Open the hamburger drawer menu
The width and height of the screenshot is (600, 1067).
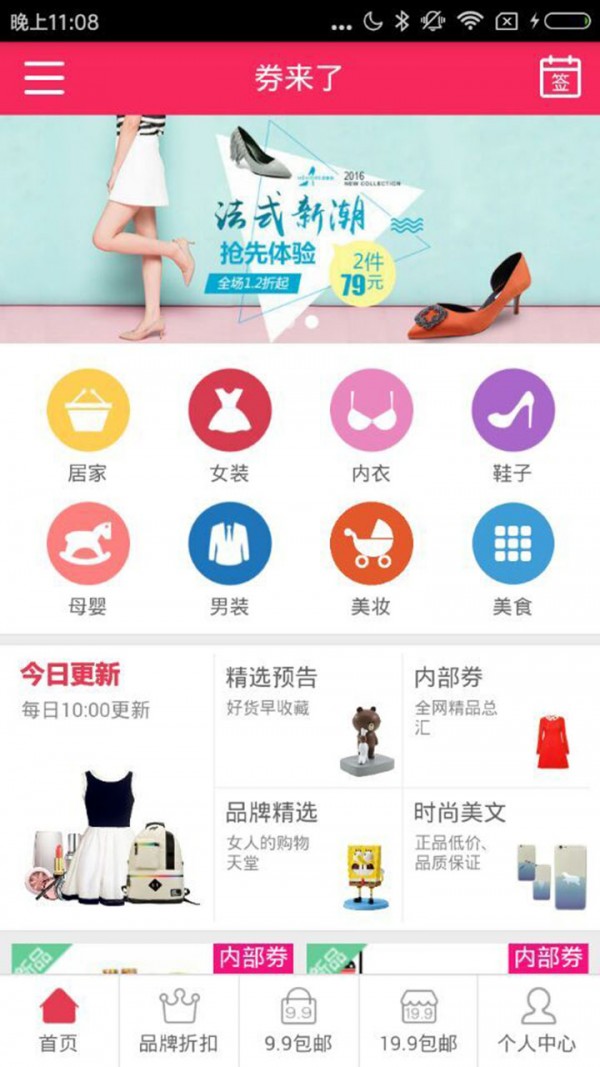tap(44, 77)
